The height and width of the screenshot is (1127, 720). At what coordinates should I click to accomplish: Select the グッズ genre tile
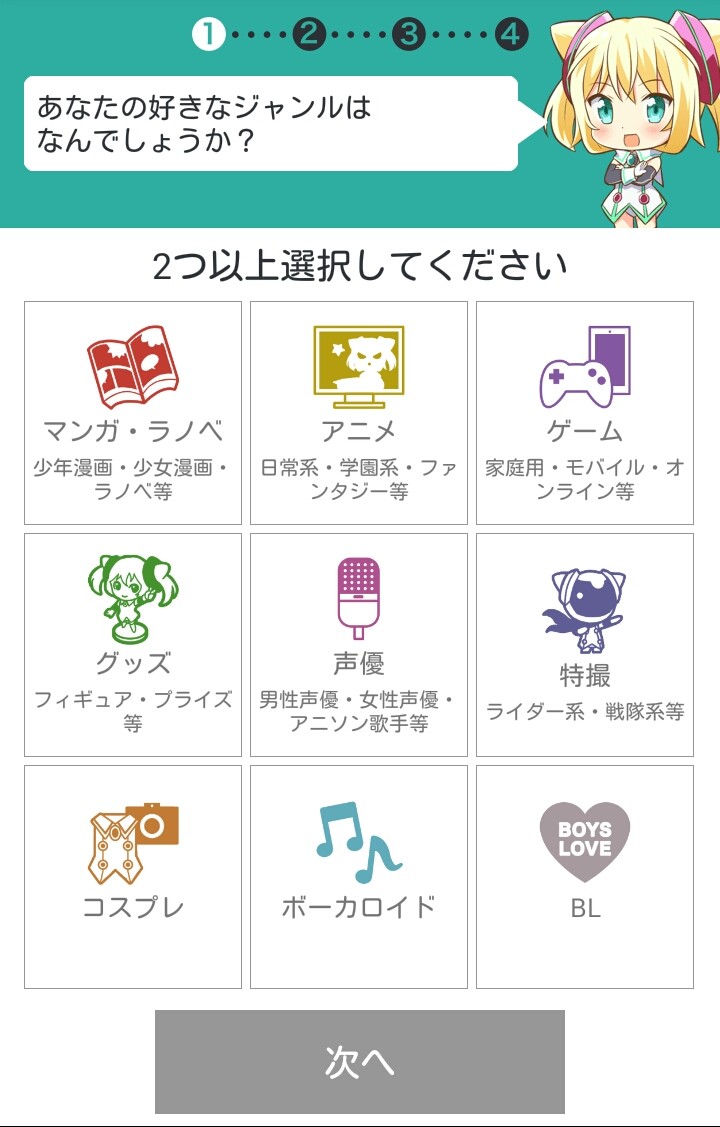click(133, 644)
